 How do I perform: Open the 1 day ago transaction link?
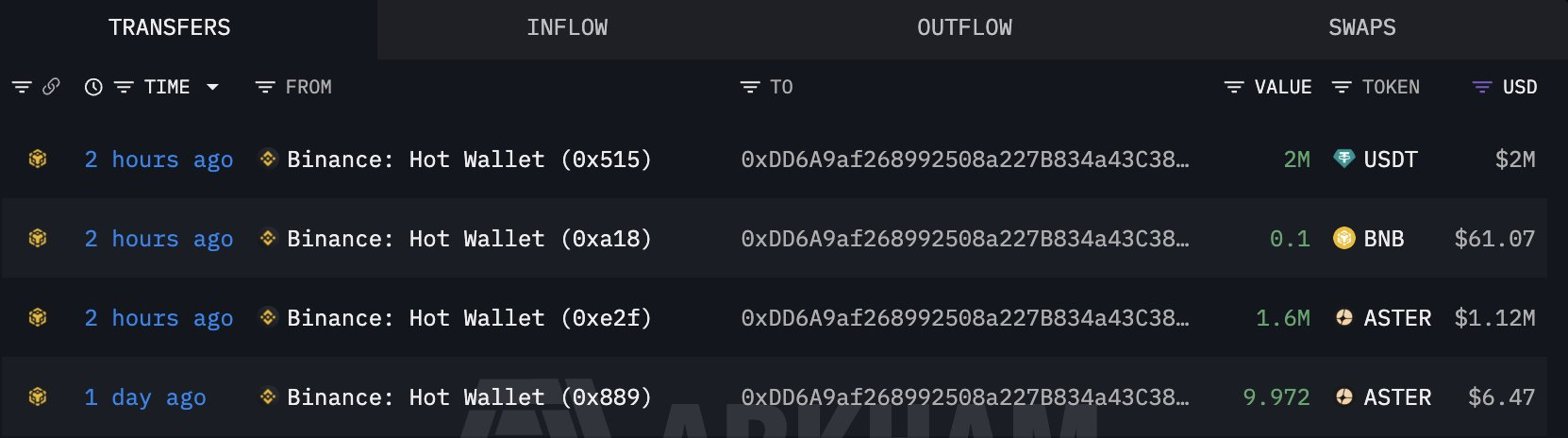point(145,397)
